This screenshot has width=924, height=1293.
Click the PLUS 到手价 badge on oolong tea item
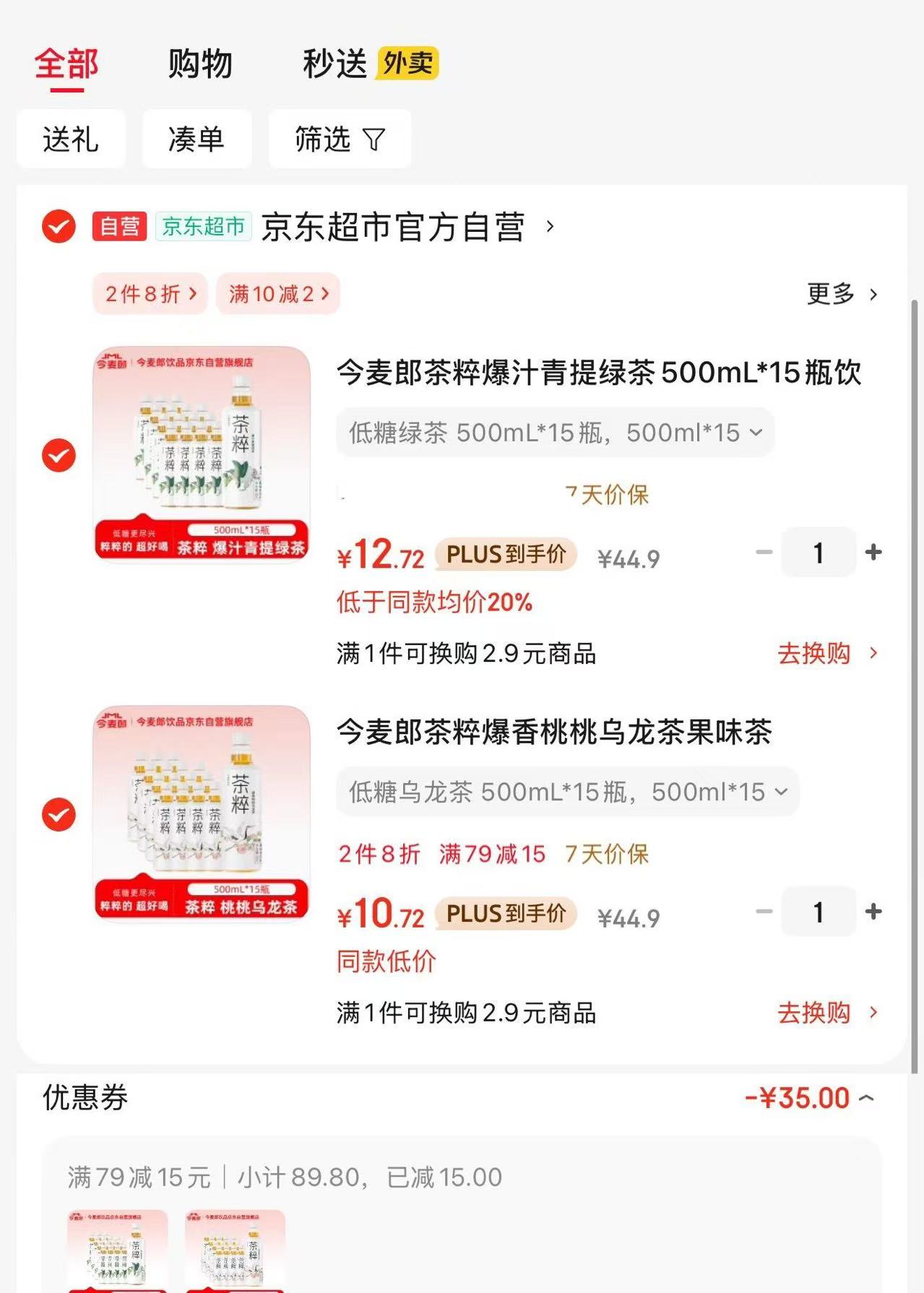point(506,912)
